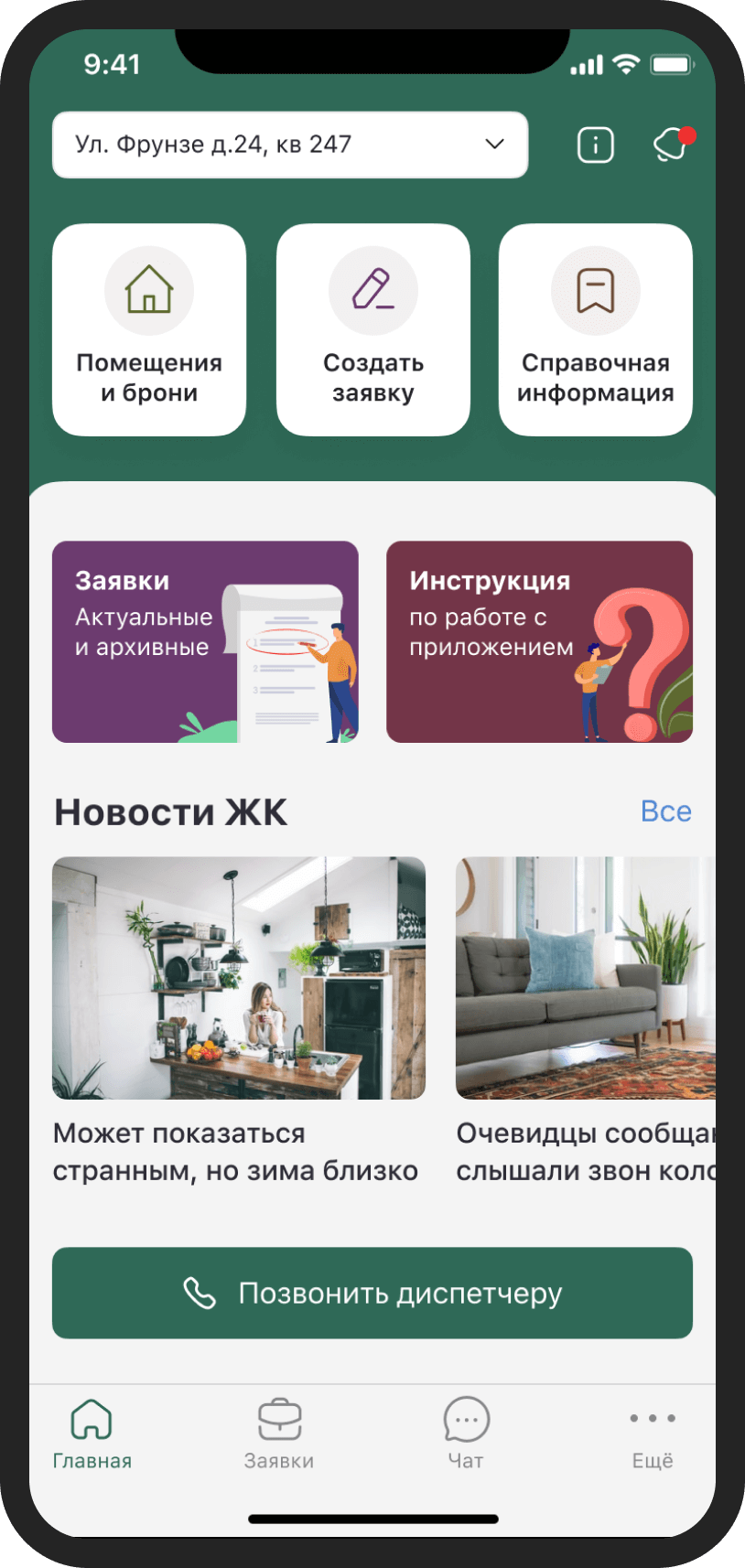
Task: Open Инструкция по работе с приложением banner
Action: pos(539,641)
